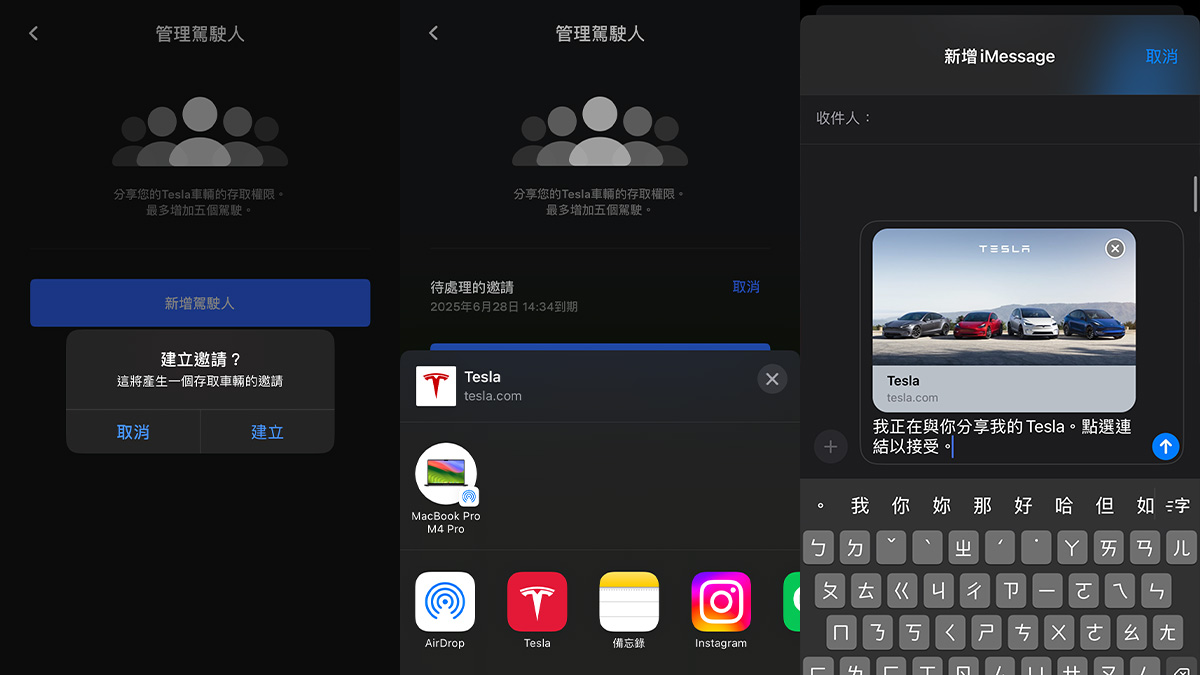Screen dimensions: 1200x675
Task: Send the iMessage with the blue arrow
Action: [x=1165, y=446]
